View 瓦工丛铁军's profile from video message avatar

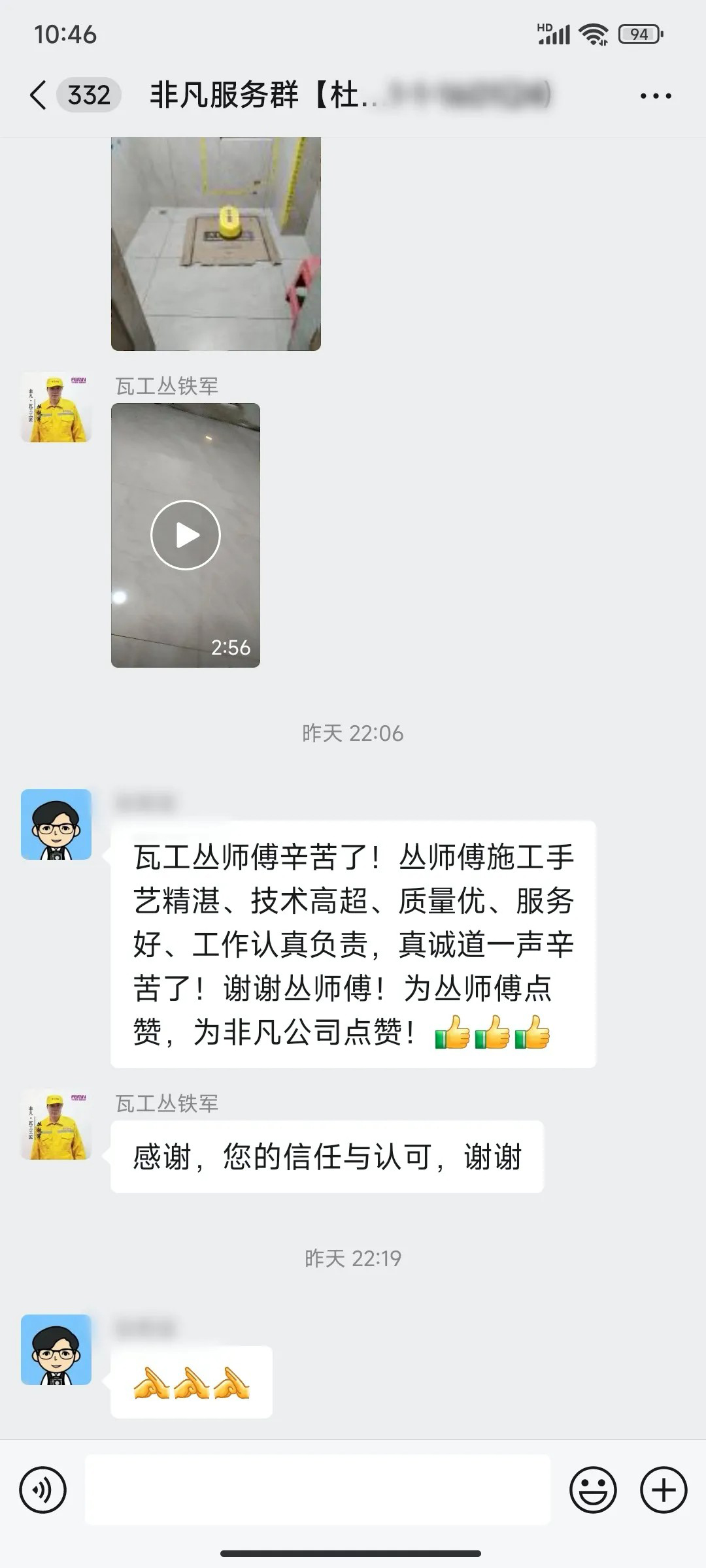(56, 408)
